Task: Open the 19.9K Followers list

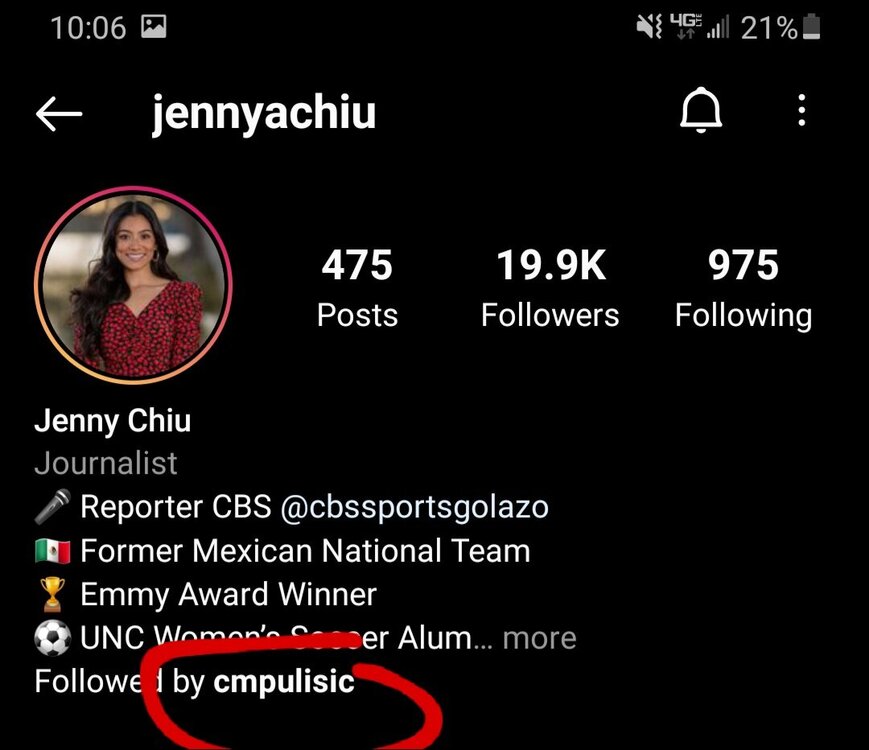Action: coord(550,288)
